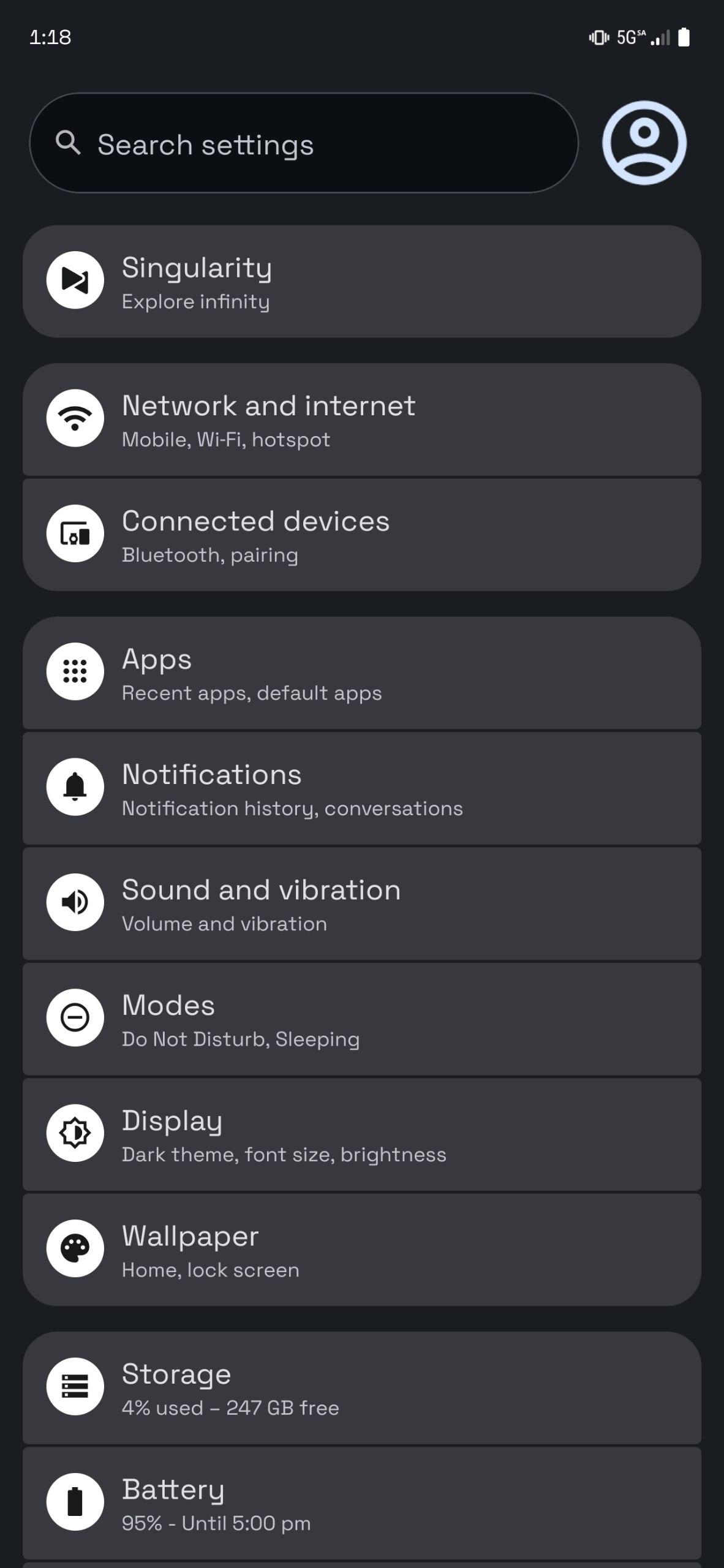The width and height of the screenshot is (724, 1568).
Task: Open Notifications settings
Action: pos(361,788)
